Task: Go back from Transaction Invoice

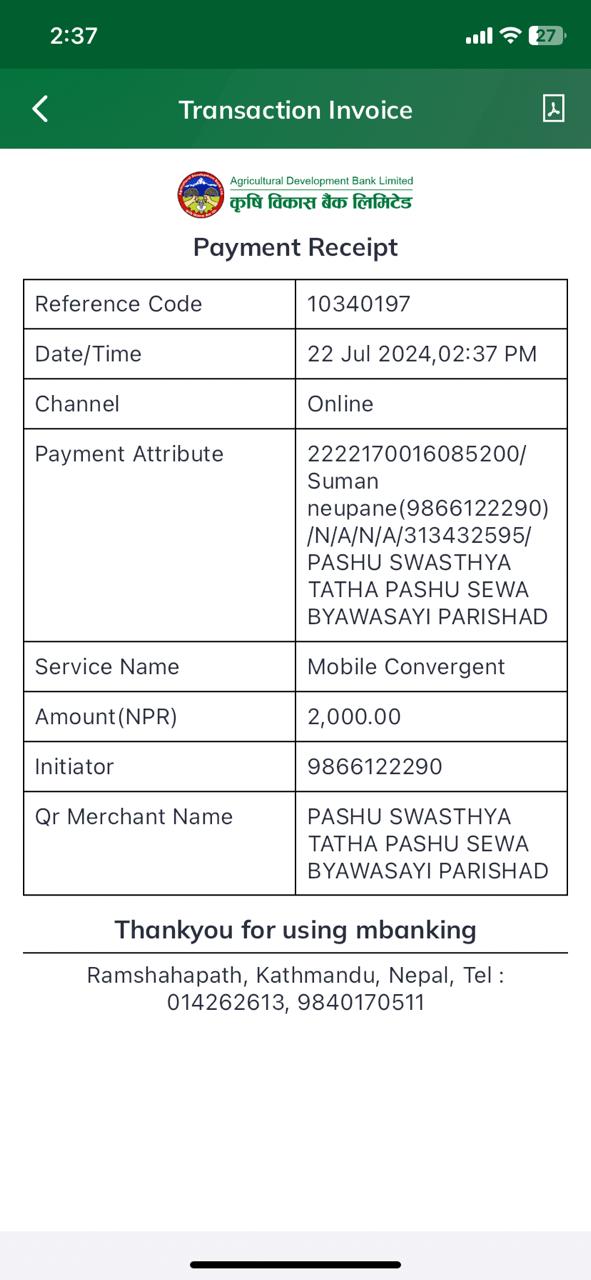Action: (x=40, y=109)
